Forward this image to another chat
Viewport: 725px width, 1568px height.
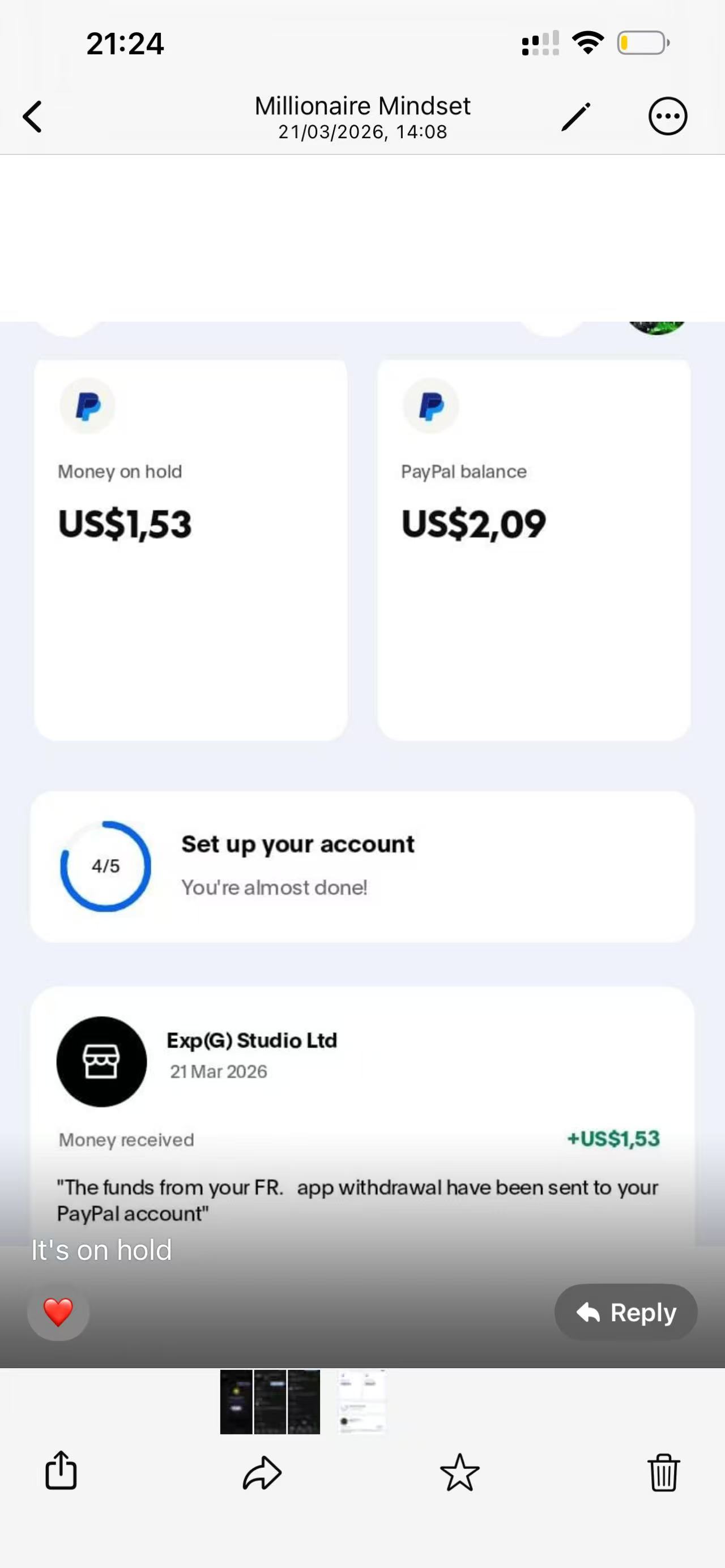[x=262, y=1473]
